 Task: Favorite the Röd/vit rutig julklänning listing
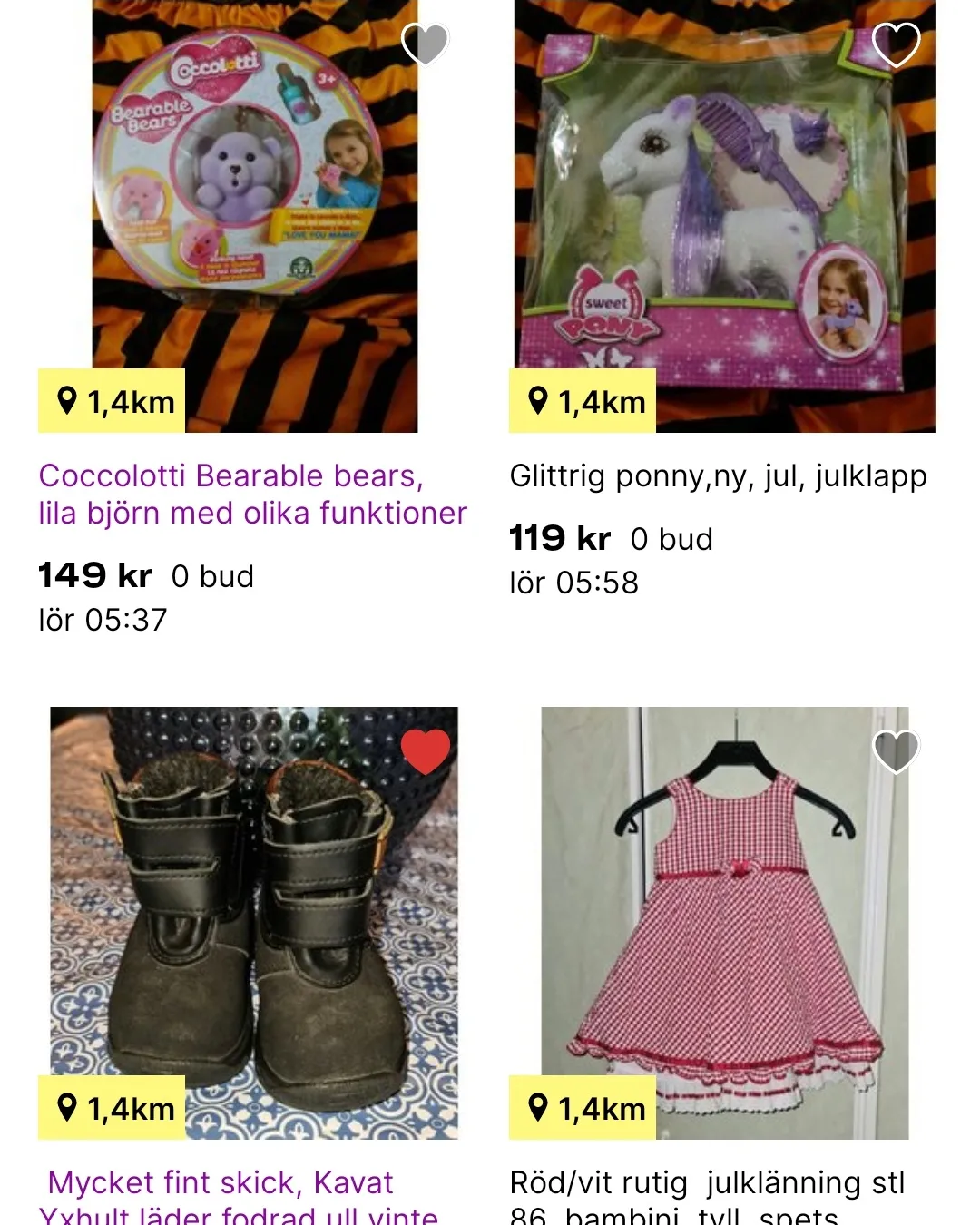pos(896,751)
